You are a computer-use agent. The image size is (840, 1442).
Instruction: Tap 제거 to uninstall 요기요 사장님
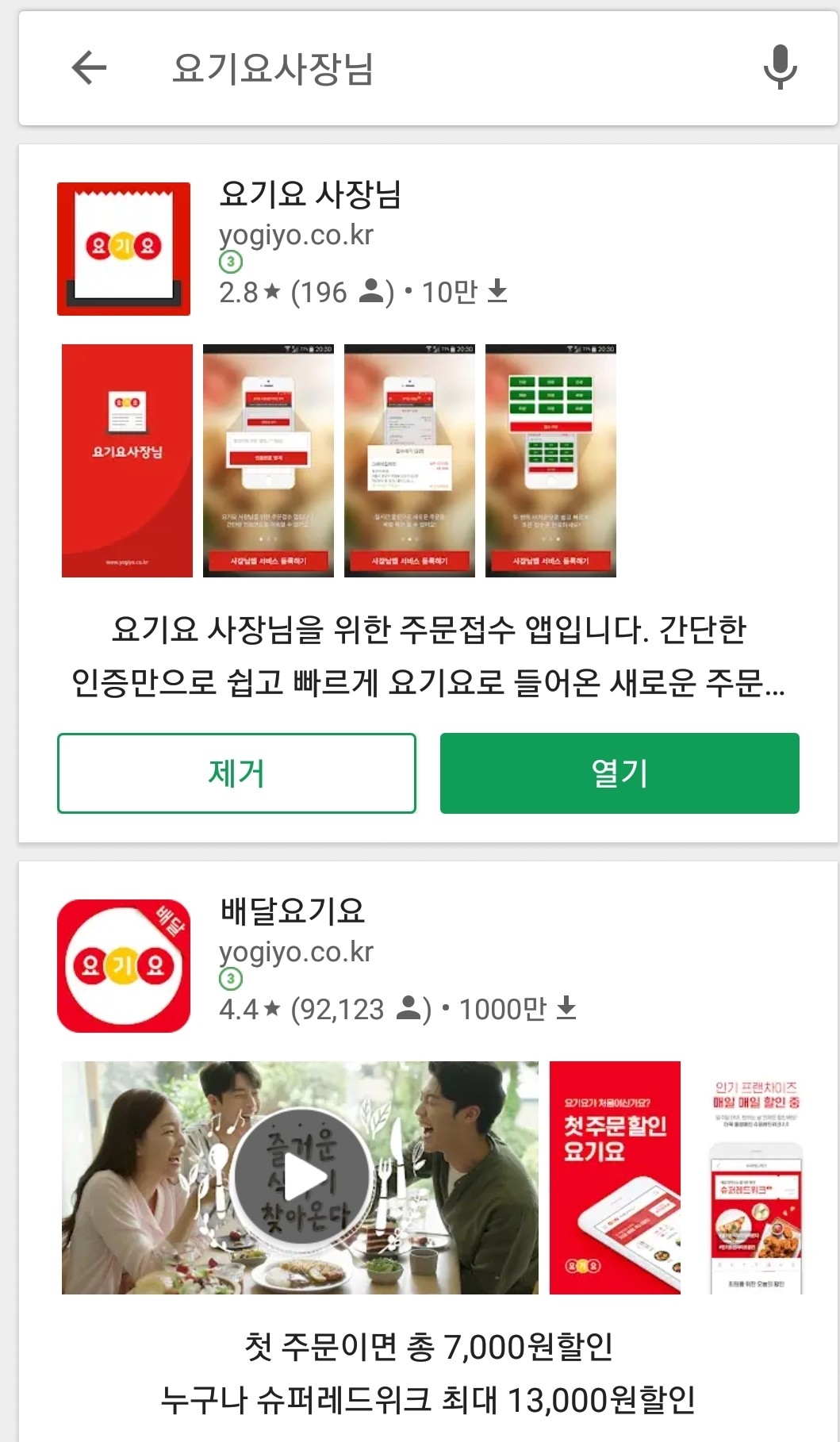point(236,773)
